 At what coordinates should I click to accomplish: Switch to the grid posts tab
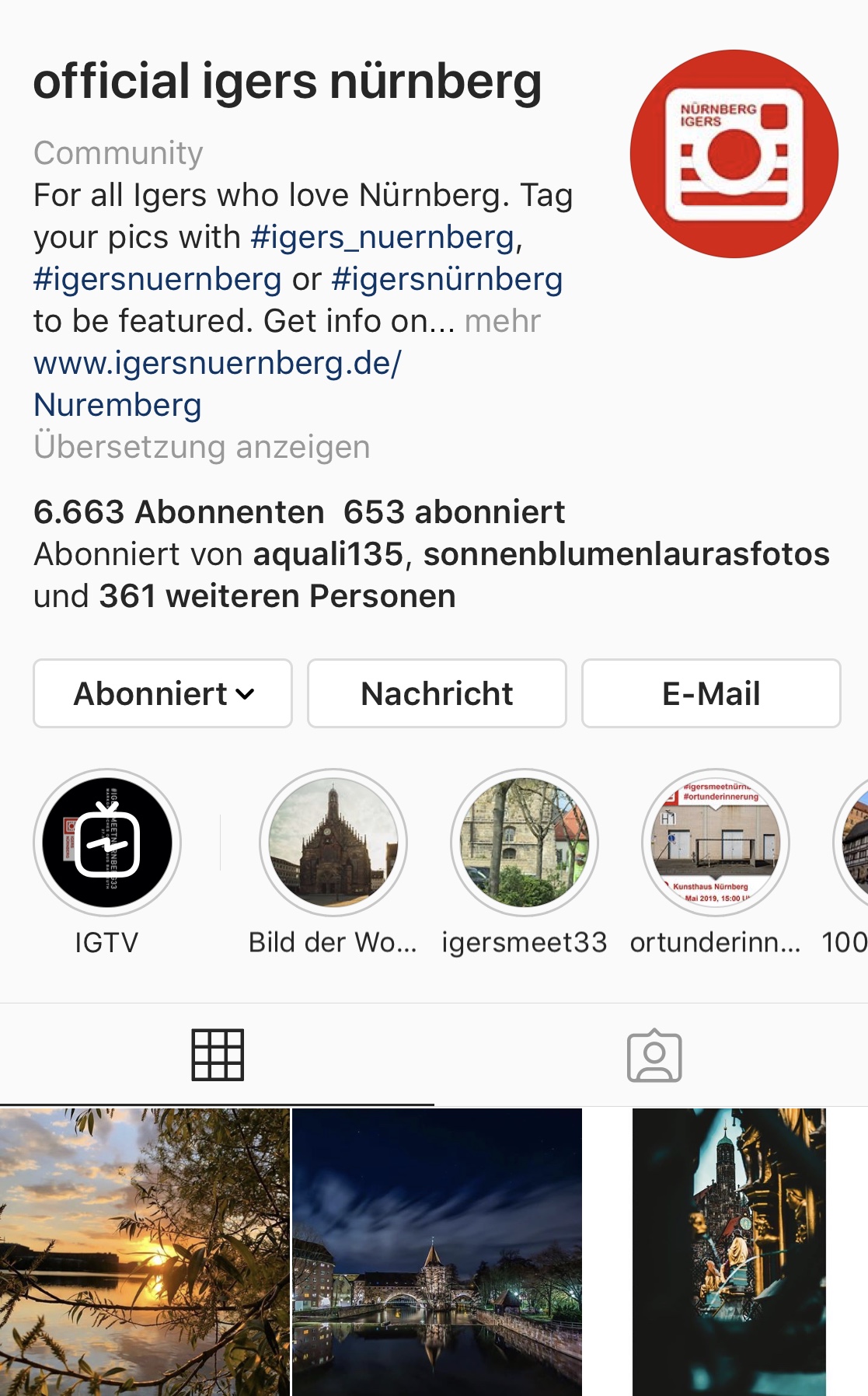(218, 1055)
